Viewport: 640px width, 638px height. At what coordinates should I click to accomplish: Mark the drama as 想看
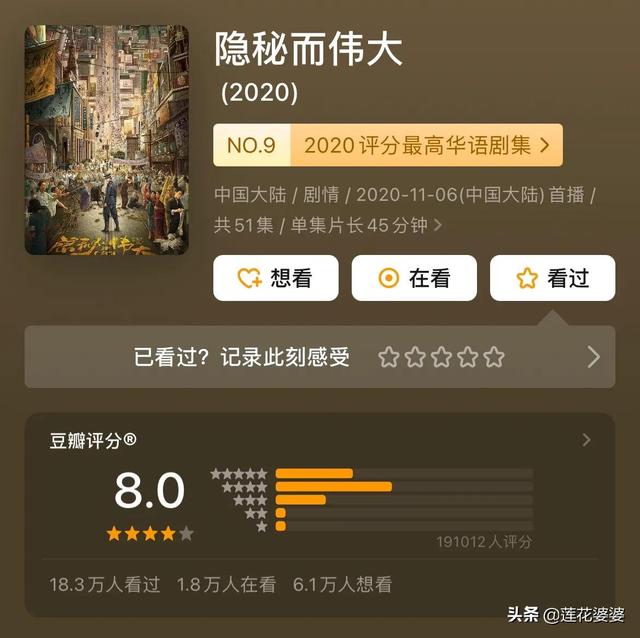(x=275, y=278)
